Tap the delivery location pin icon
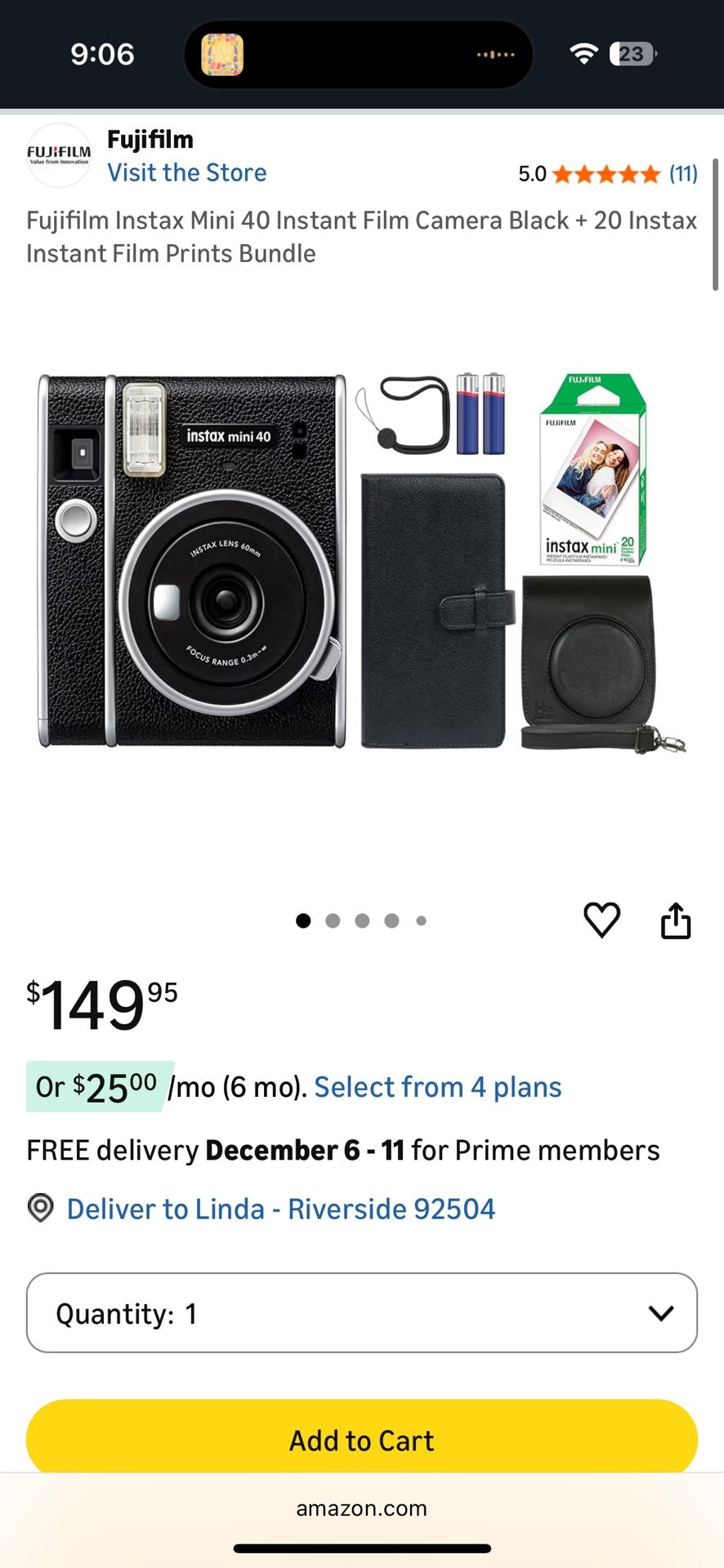Image resolution: width=724 pixels, height=1568 pixels. (39, 1209)
